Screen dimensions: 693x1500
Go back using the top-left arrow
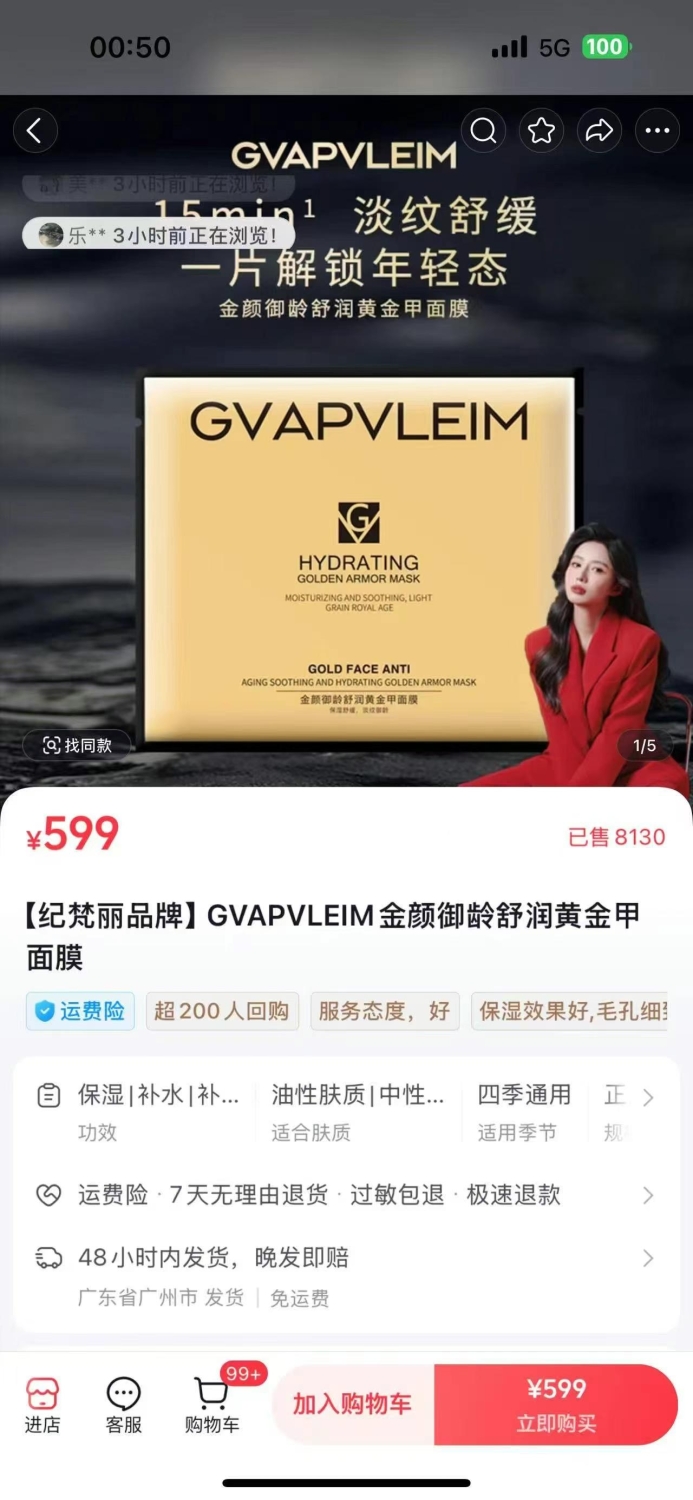[x=35, y=131]
